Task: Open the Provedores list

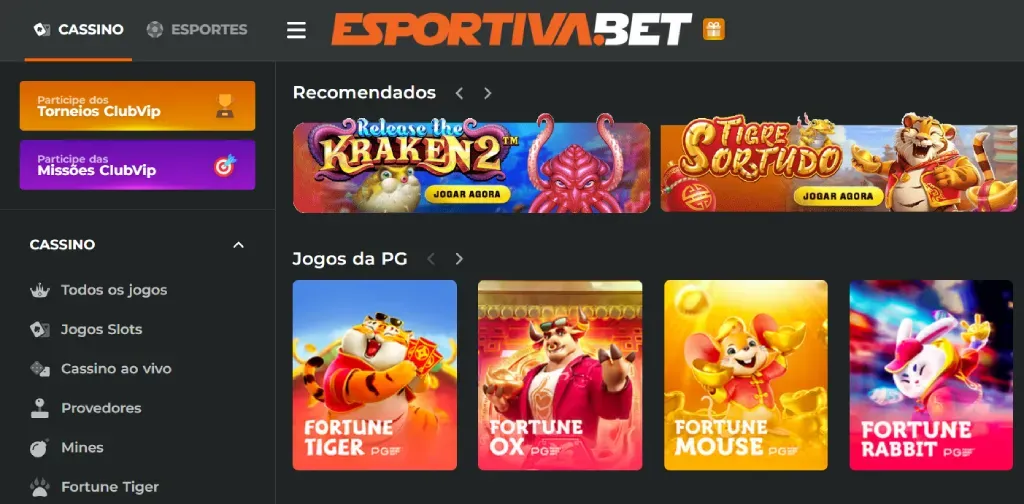Action: point(100,408)
